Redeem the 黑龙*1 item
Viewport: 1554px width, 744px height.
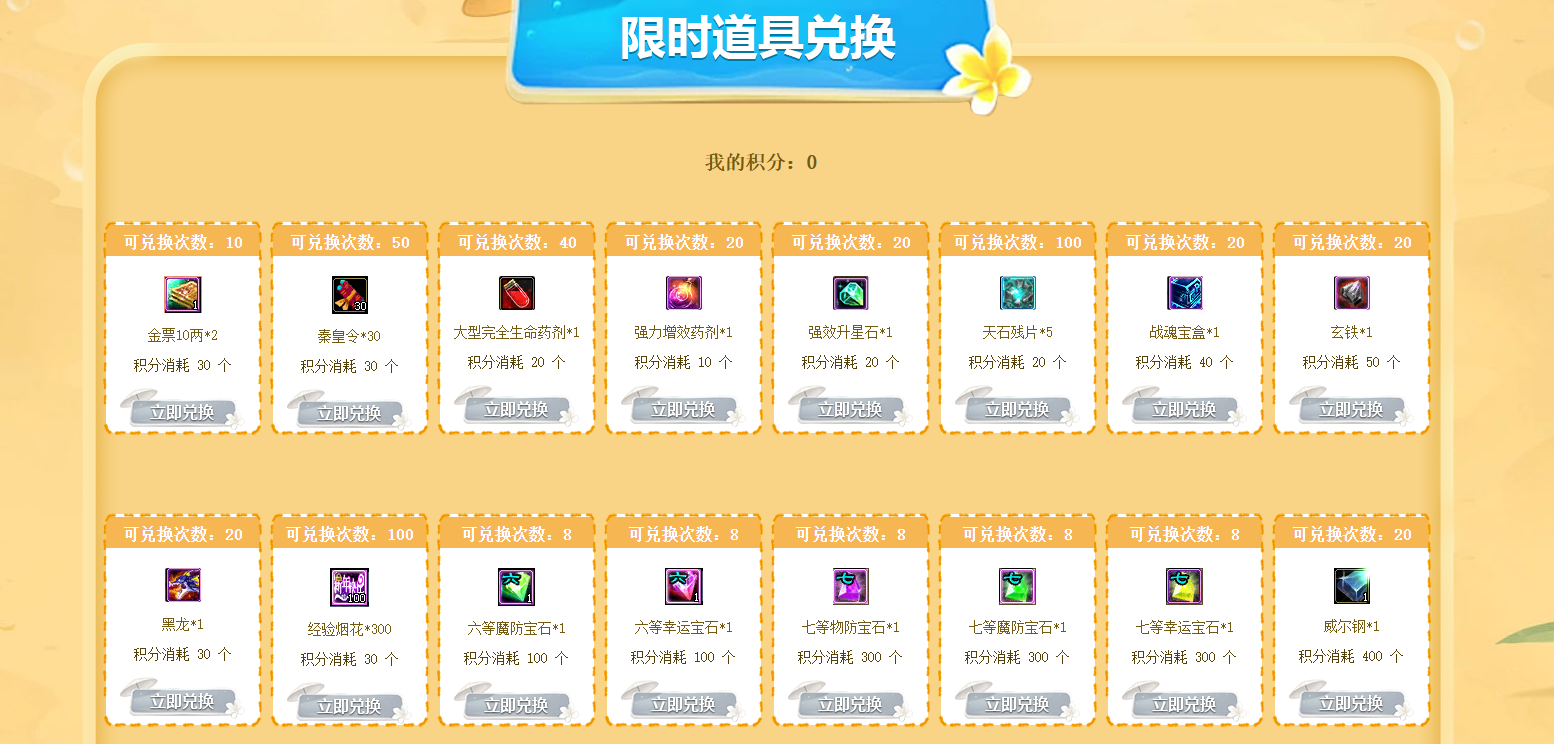point(182,702)
